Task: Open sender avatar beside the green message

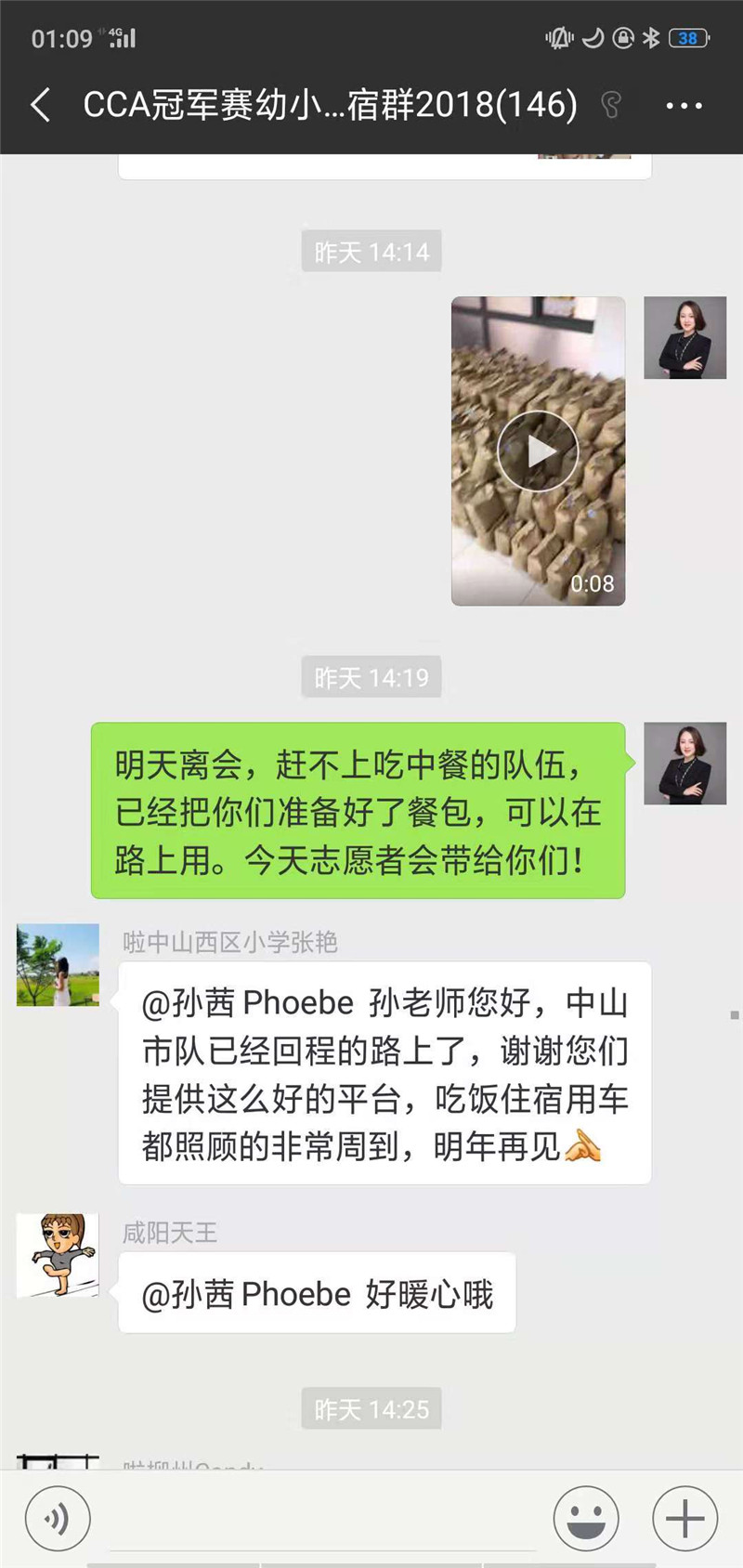Action: pos(684,764)
